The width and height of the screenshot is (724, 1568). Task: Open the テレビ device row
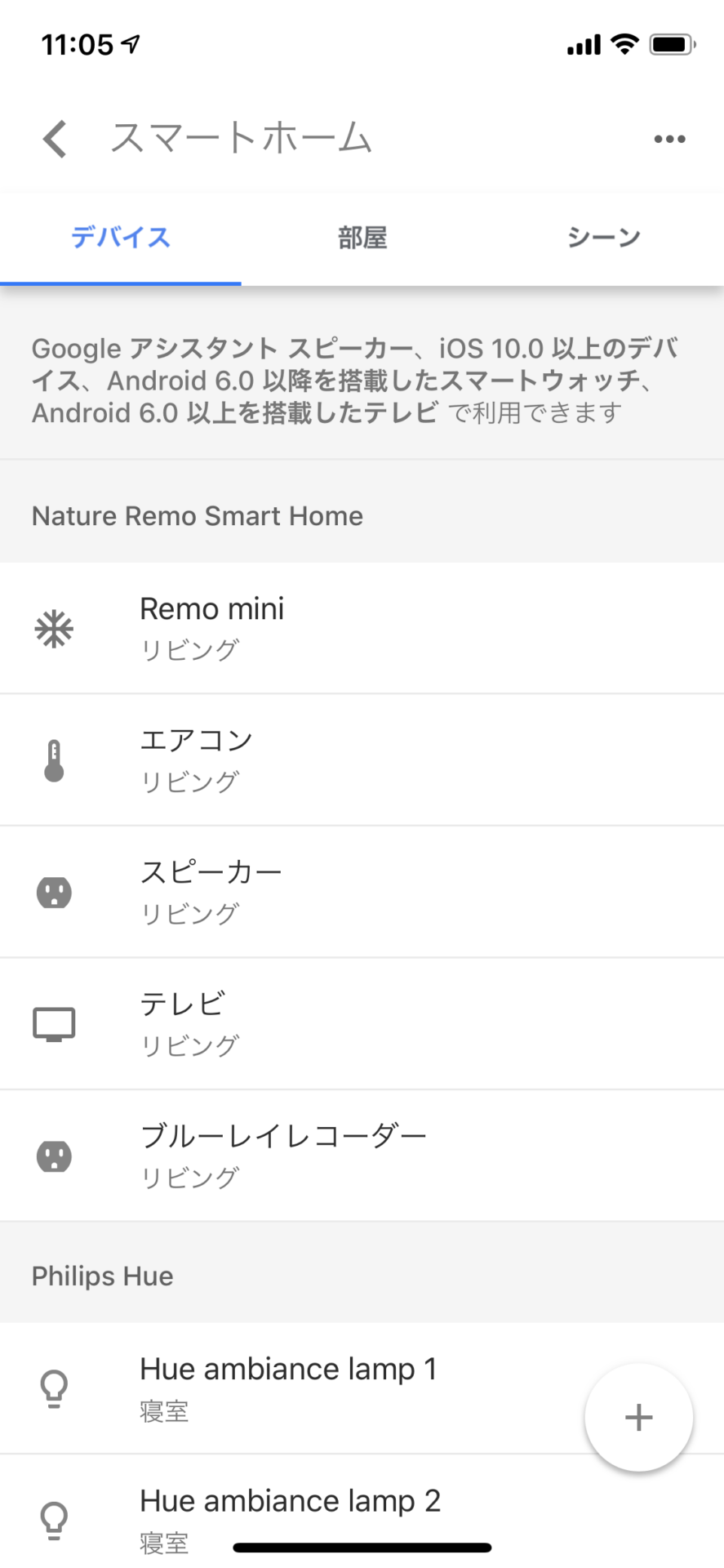tap(362, 1024)
